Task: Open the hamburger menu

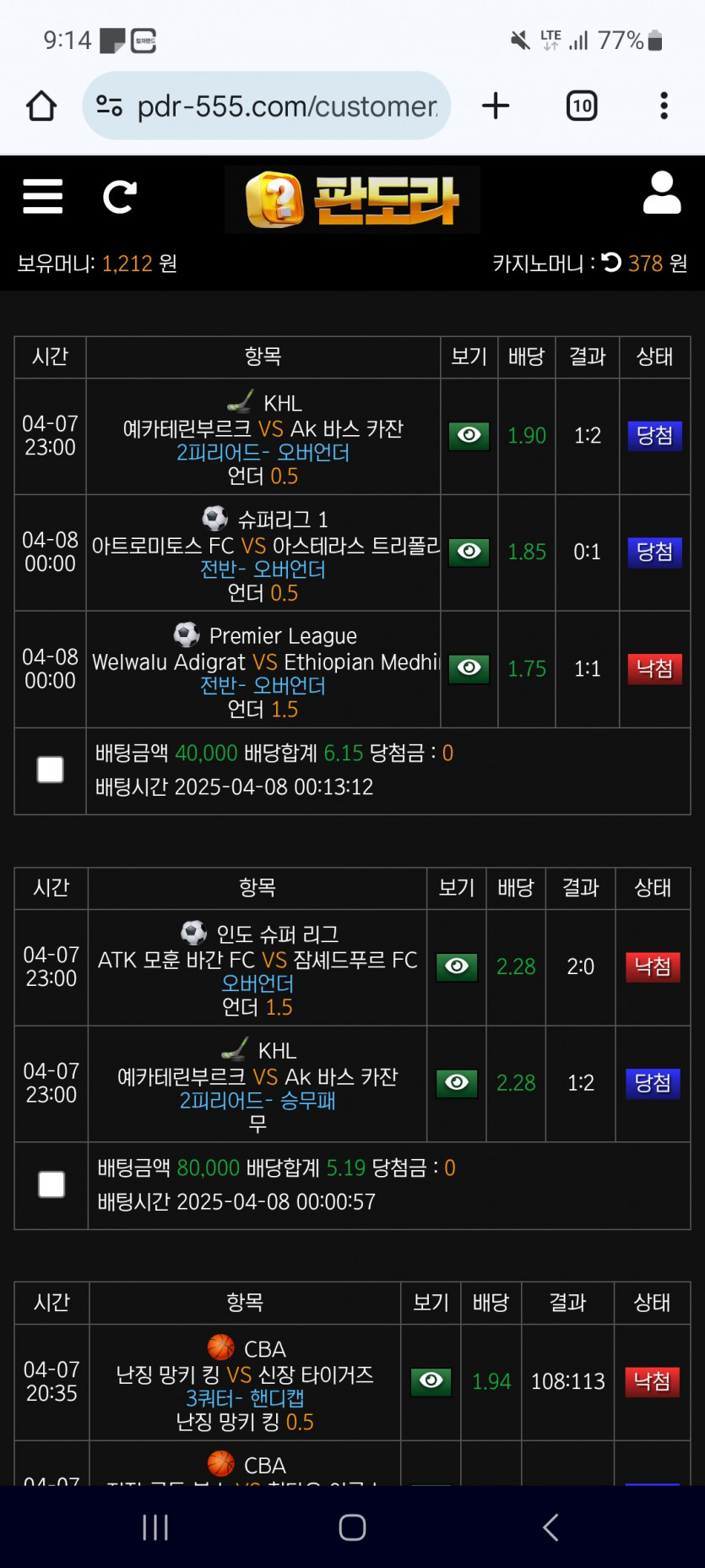Action: 42,196
